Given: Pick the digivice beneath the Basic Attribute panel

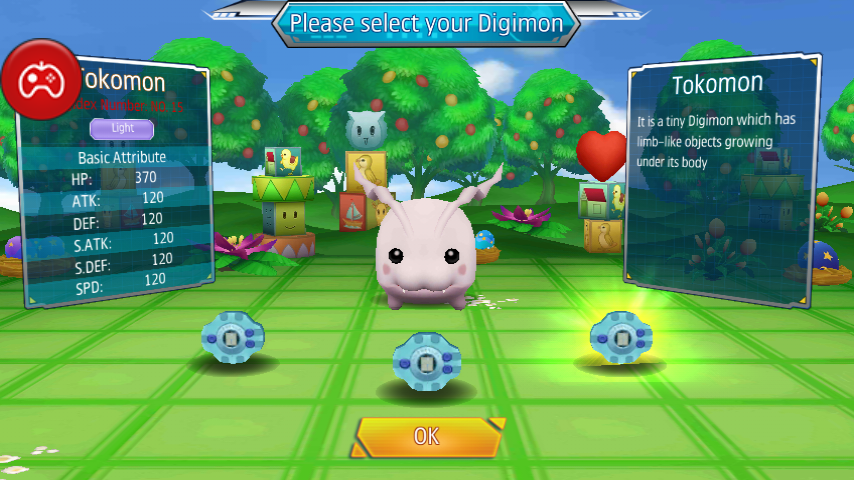Looking at the screenshot, I should click(232, 337).
